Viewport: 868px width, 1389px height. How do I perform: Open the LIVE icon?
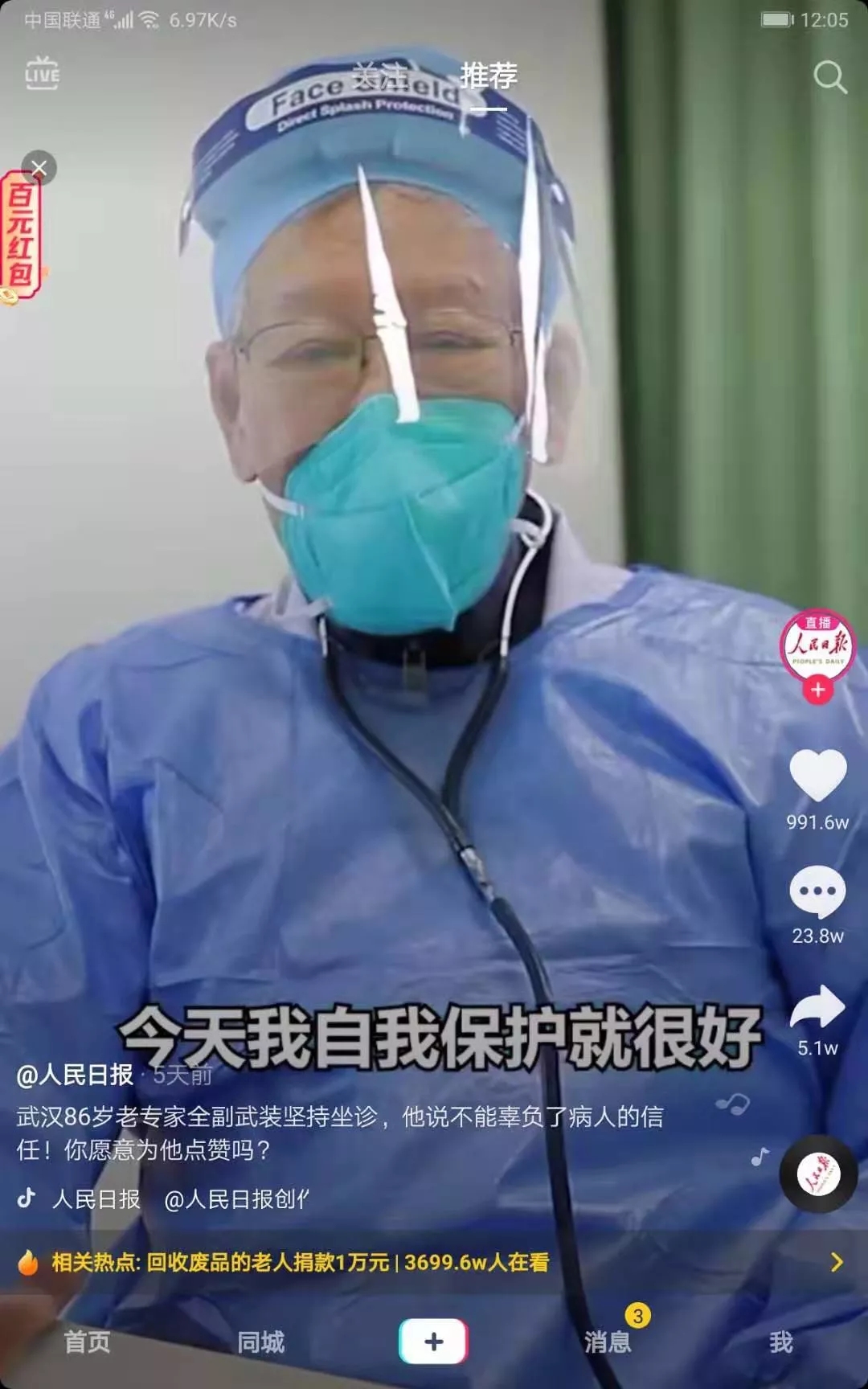point(42,74)
